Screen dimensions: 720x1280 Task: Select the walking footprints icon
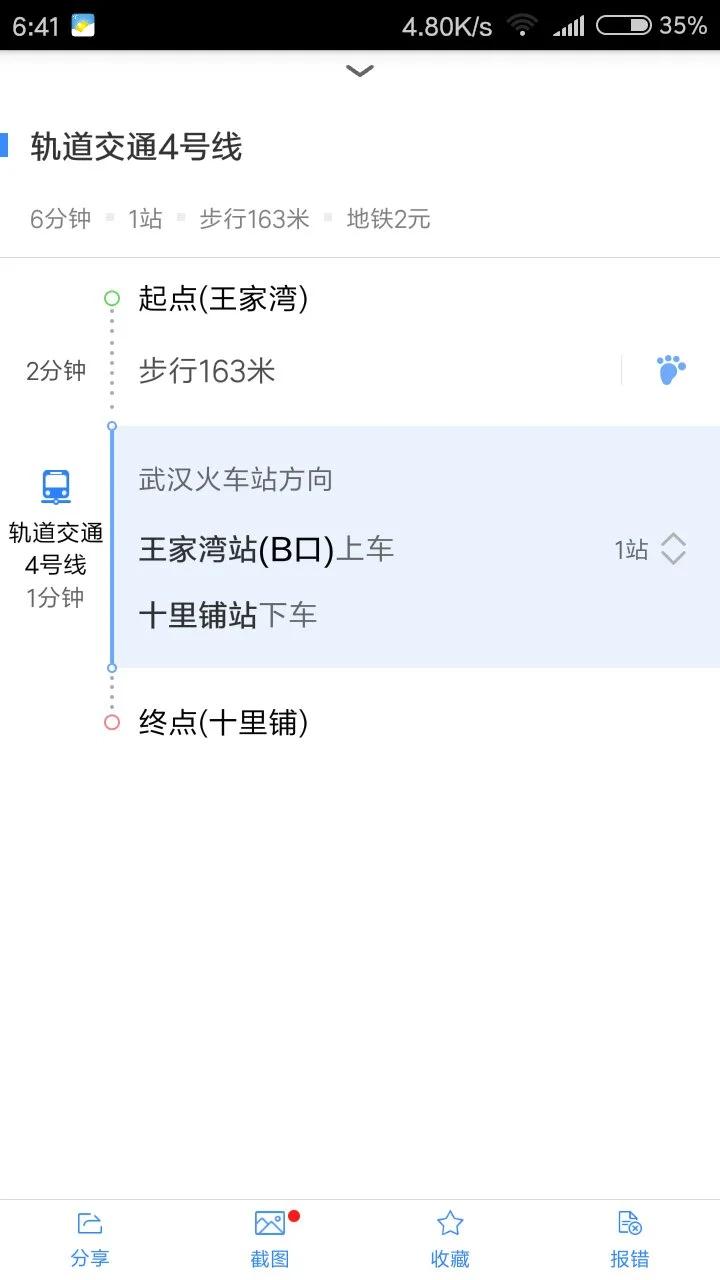coord(670,369)
